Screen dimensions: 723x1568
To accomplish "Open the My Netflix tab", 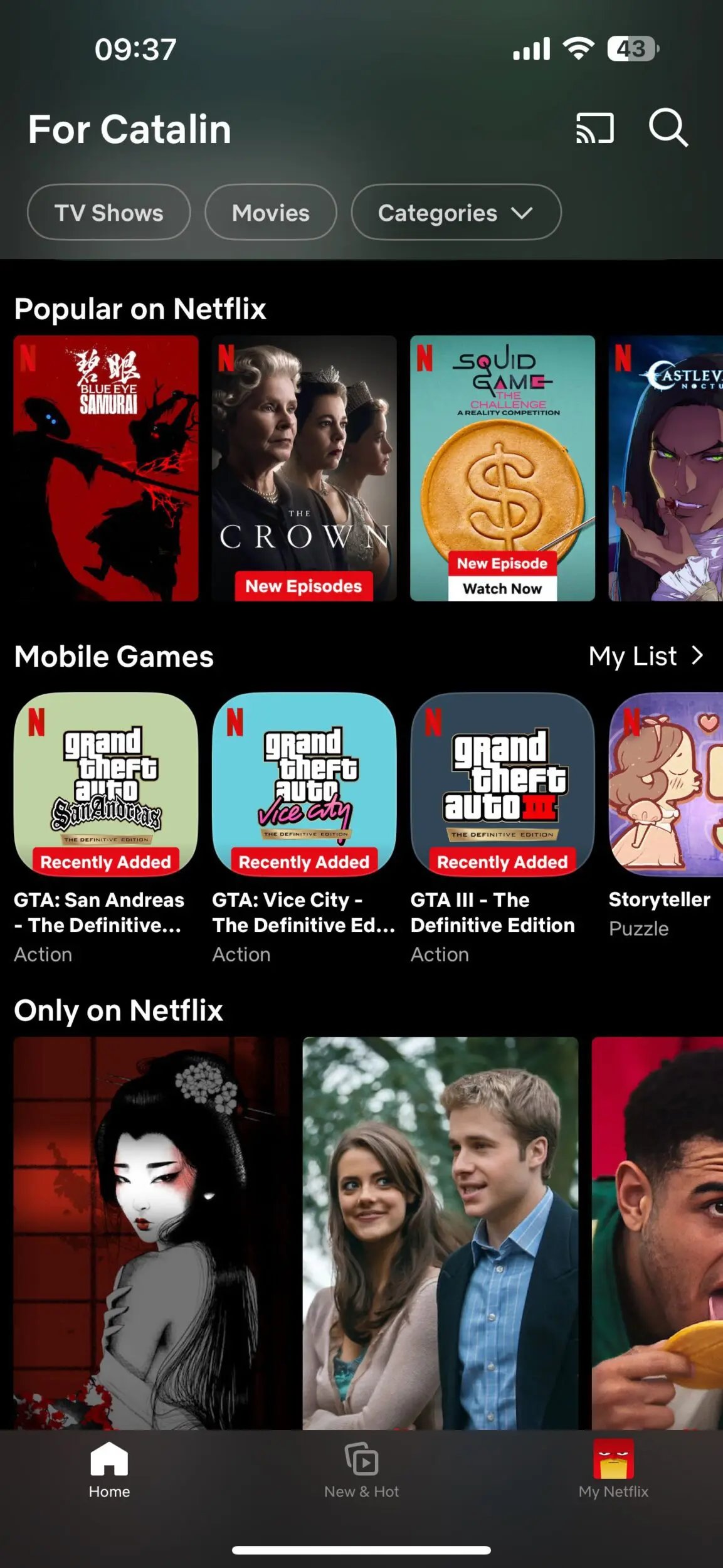I will (x=613, y=1470).
